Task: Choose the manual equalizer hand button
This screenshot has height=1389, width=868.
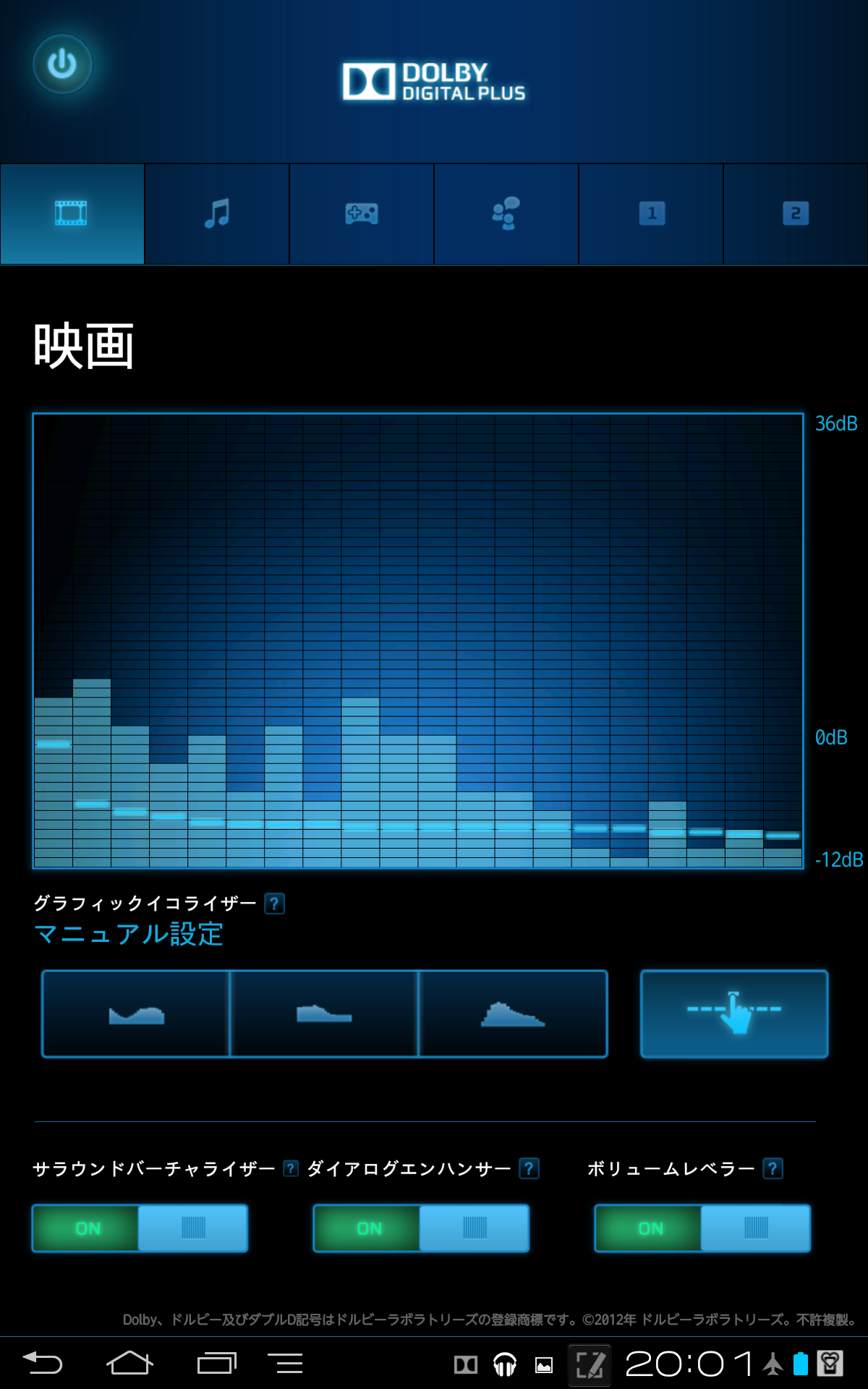Action: [x=734, y=1014]
